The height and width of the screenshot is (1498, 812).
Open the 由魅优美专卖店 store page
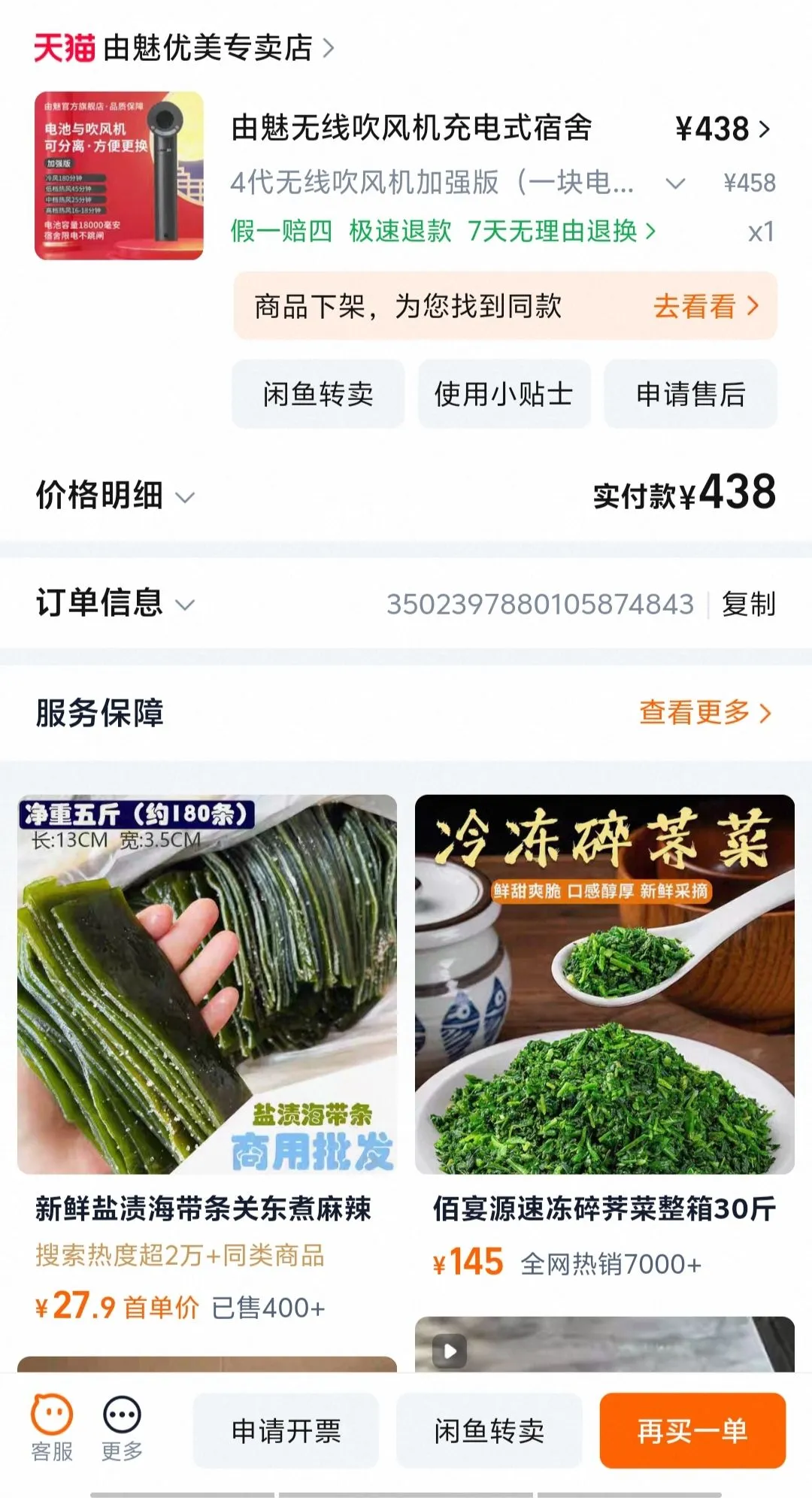pos(207,48)
